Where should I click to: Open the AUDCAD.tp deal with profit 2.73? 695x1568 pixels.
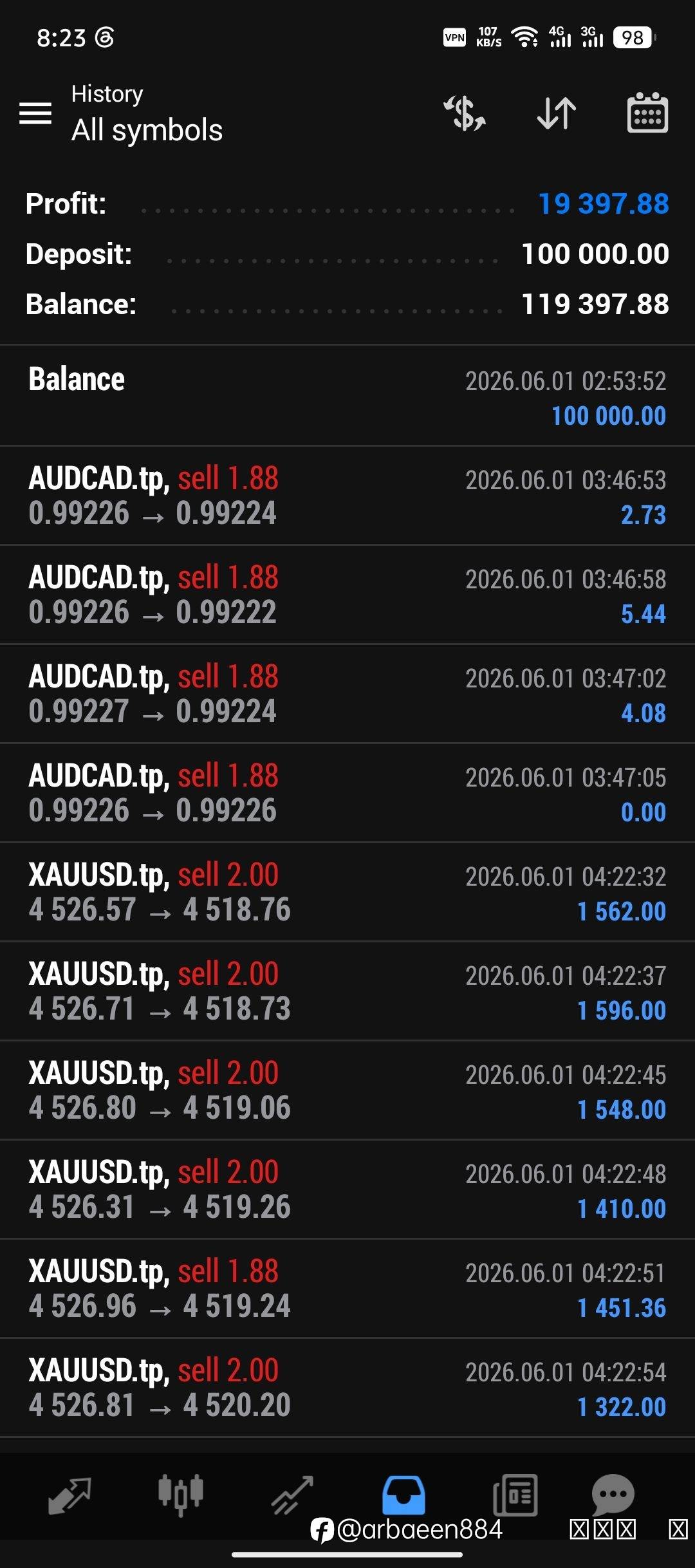tap(347, 496)
